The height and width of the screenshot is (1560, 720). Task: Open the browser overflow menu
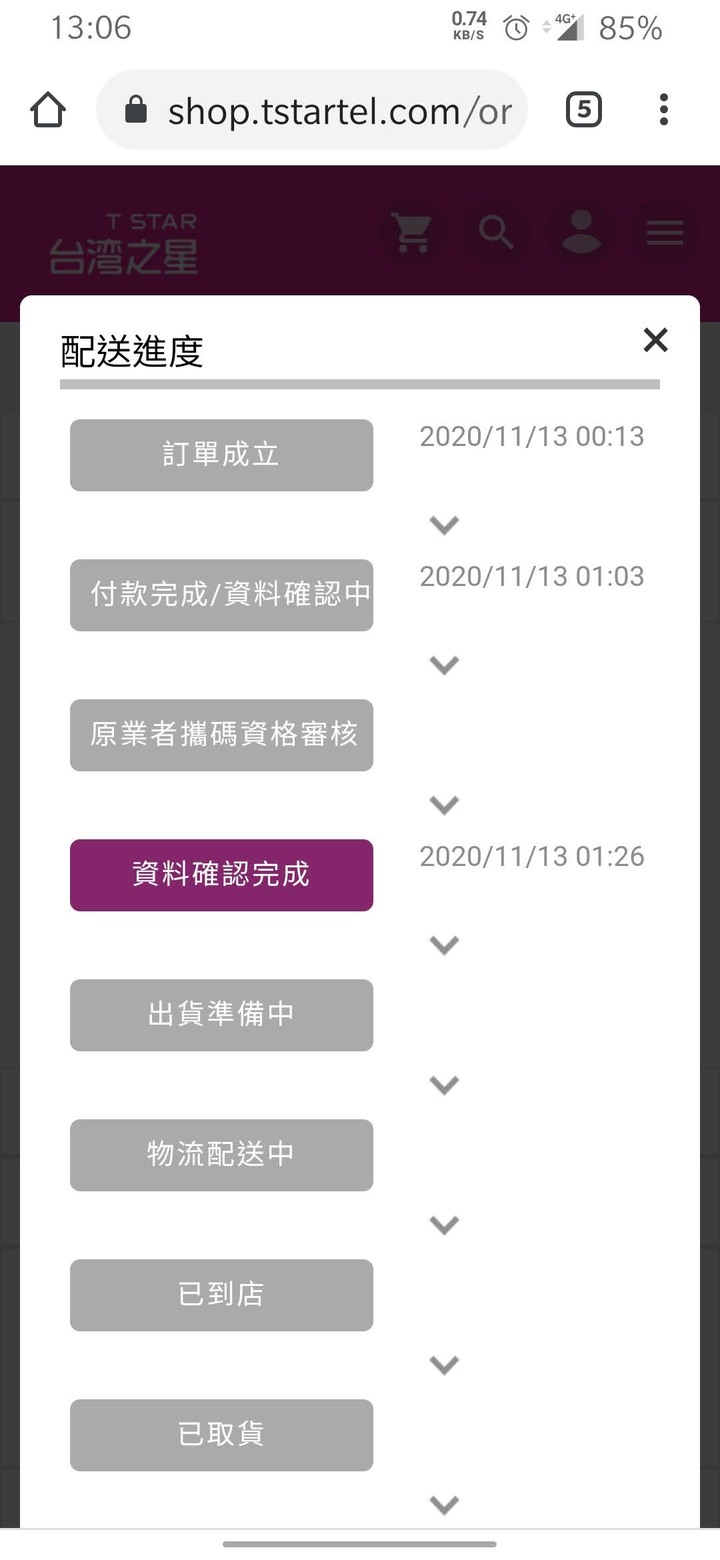click(663, 110)
